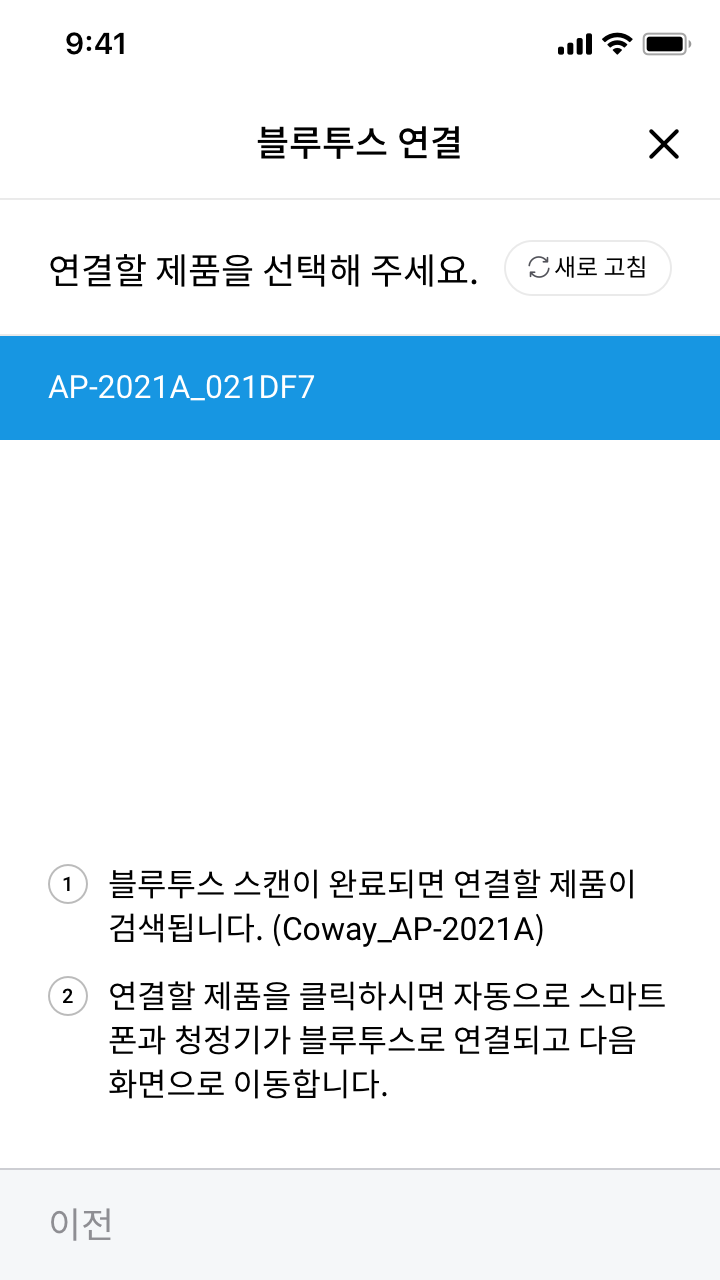Go back with the 이전 button

point(82,1224)
